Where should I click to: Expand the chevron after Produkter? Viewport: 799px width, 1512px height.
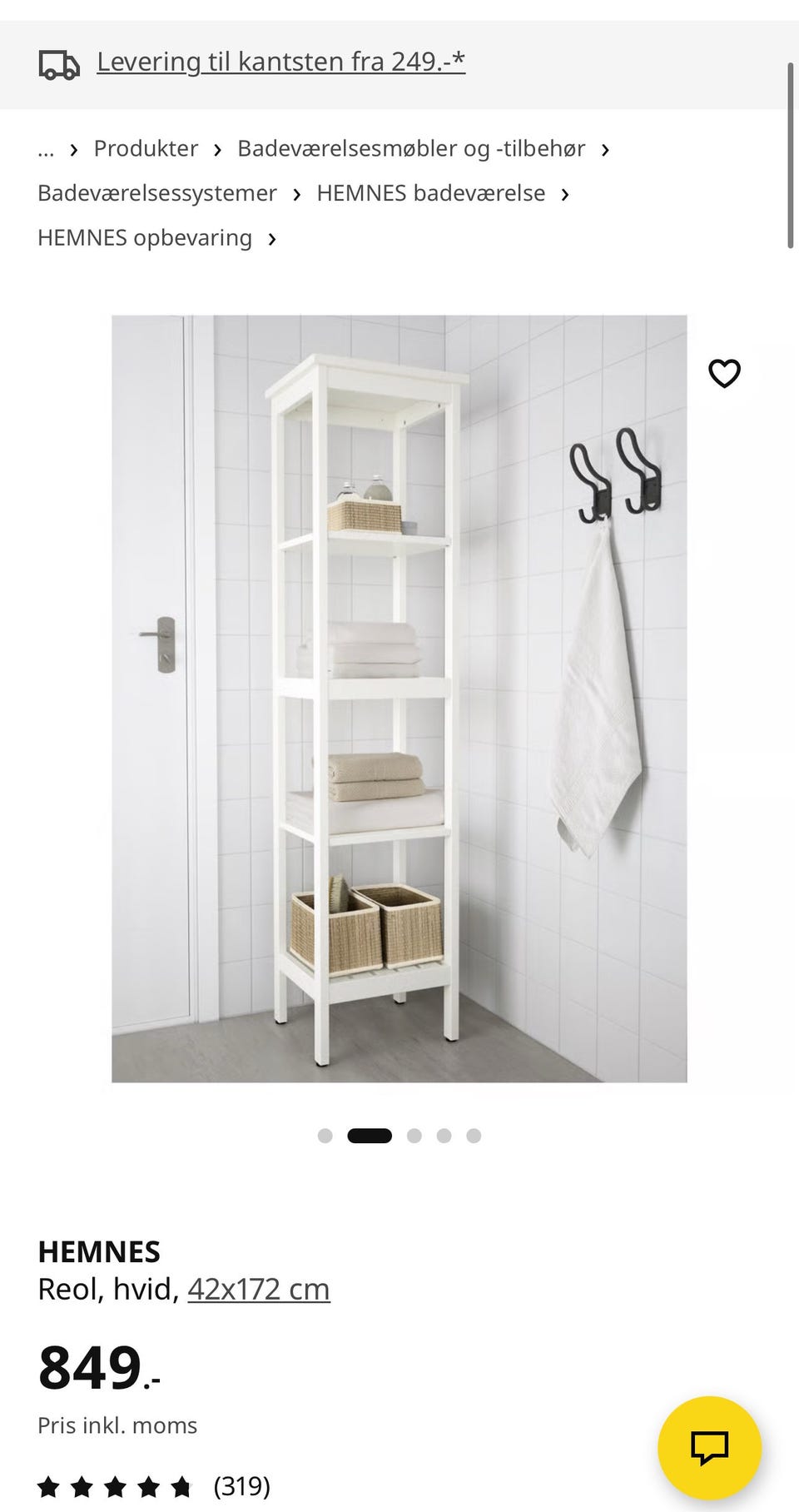pos(218,150)
